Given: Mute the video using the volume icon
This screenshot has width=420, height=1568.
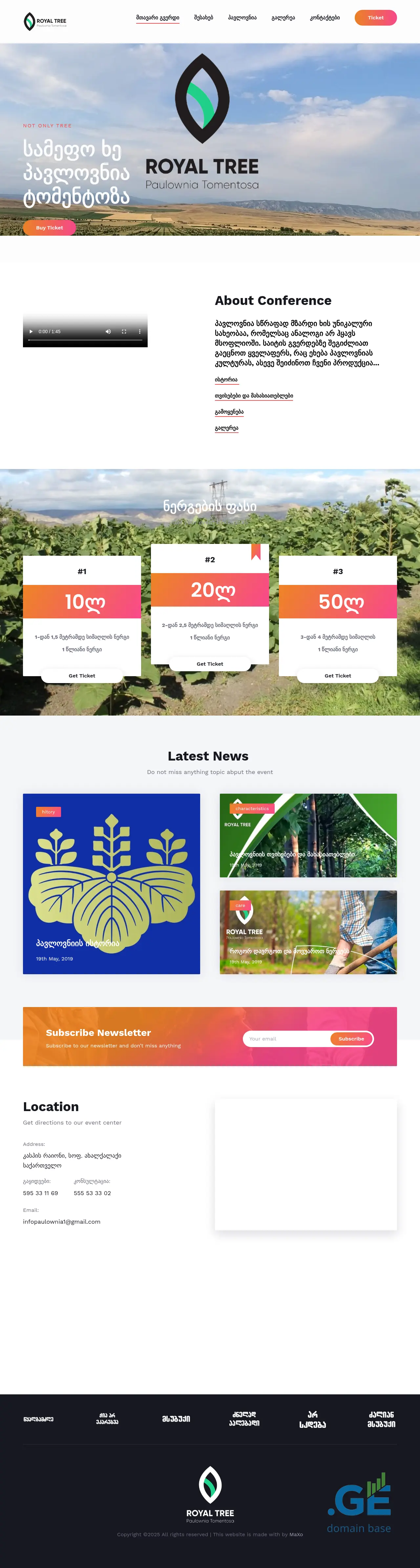Looking at the screenshot, I should [x=108, y=332].
